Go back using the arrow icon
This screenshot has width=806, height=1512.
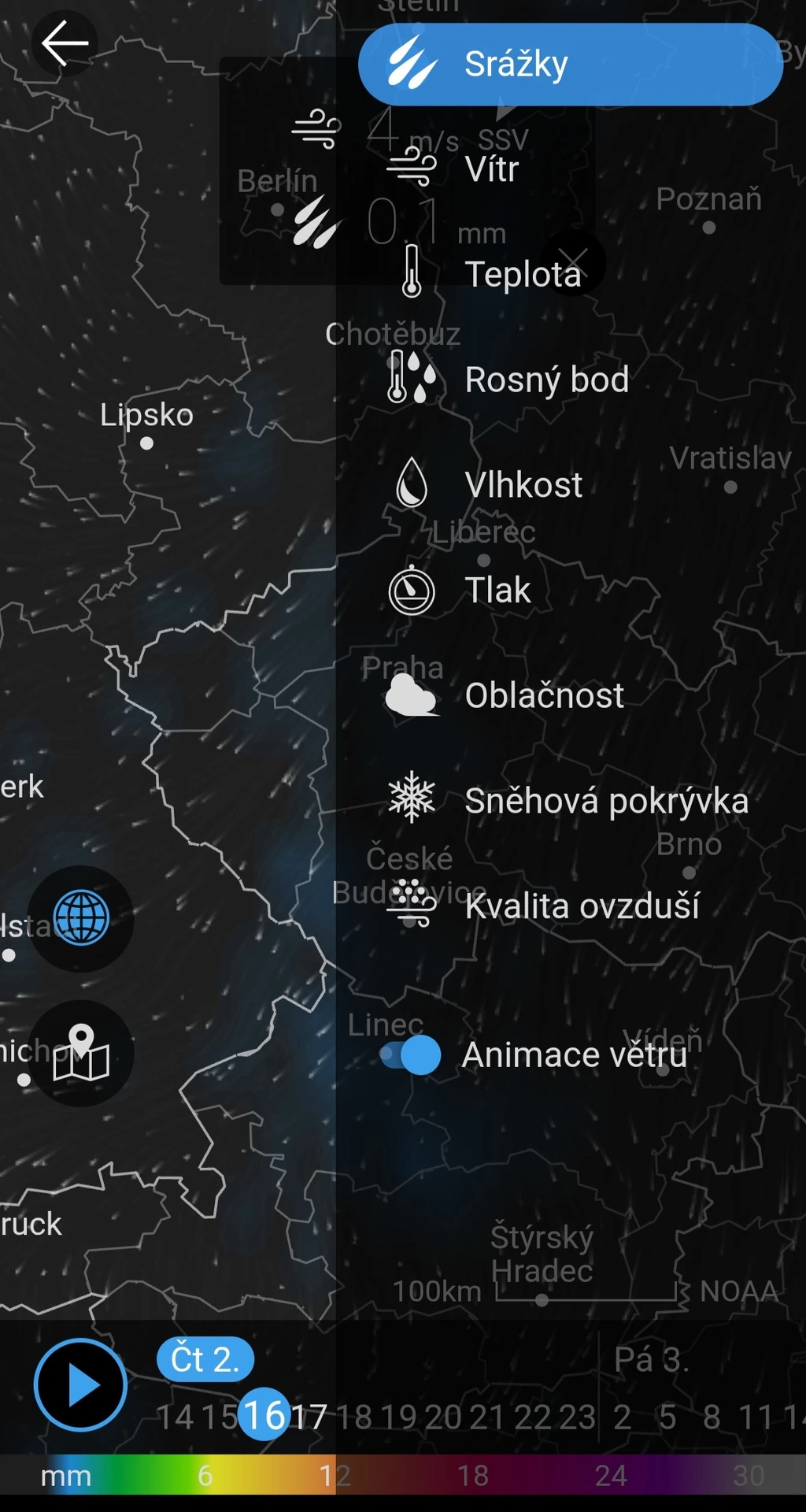point(65,43)
